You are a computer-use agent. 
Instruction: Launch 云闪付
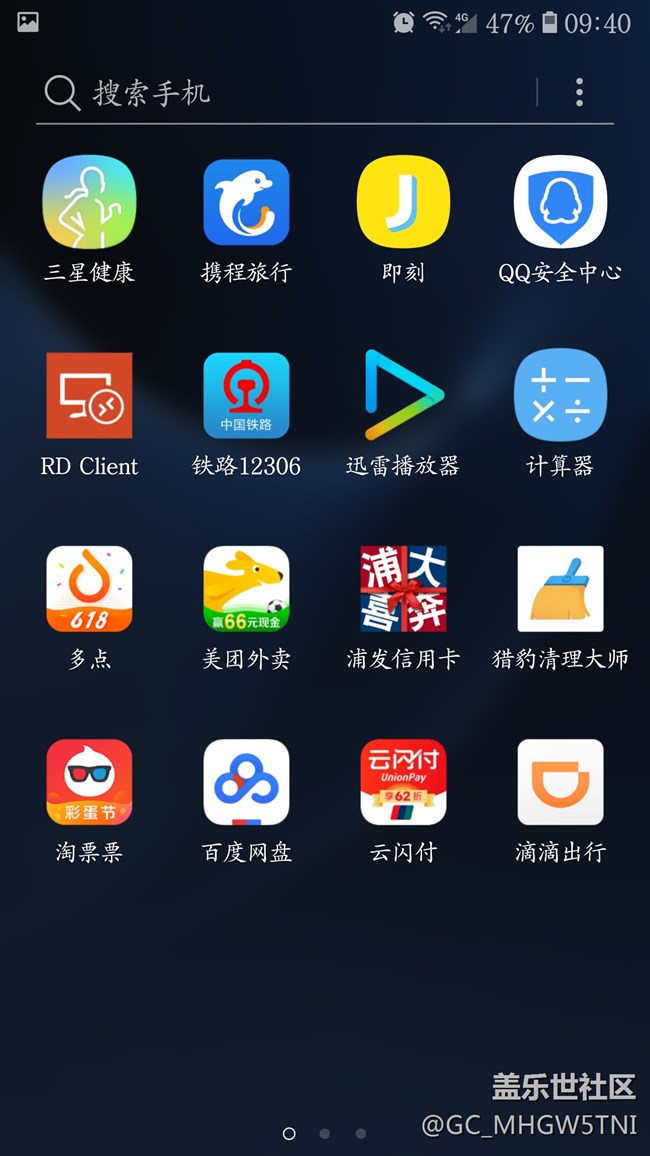(403, 782)
